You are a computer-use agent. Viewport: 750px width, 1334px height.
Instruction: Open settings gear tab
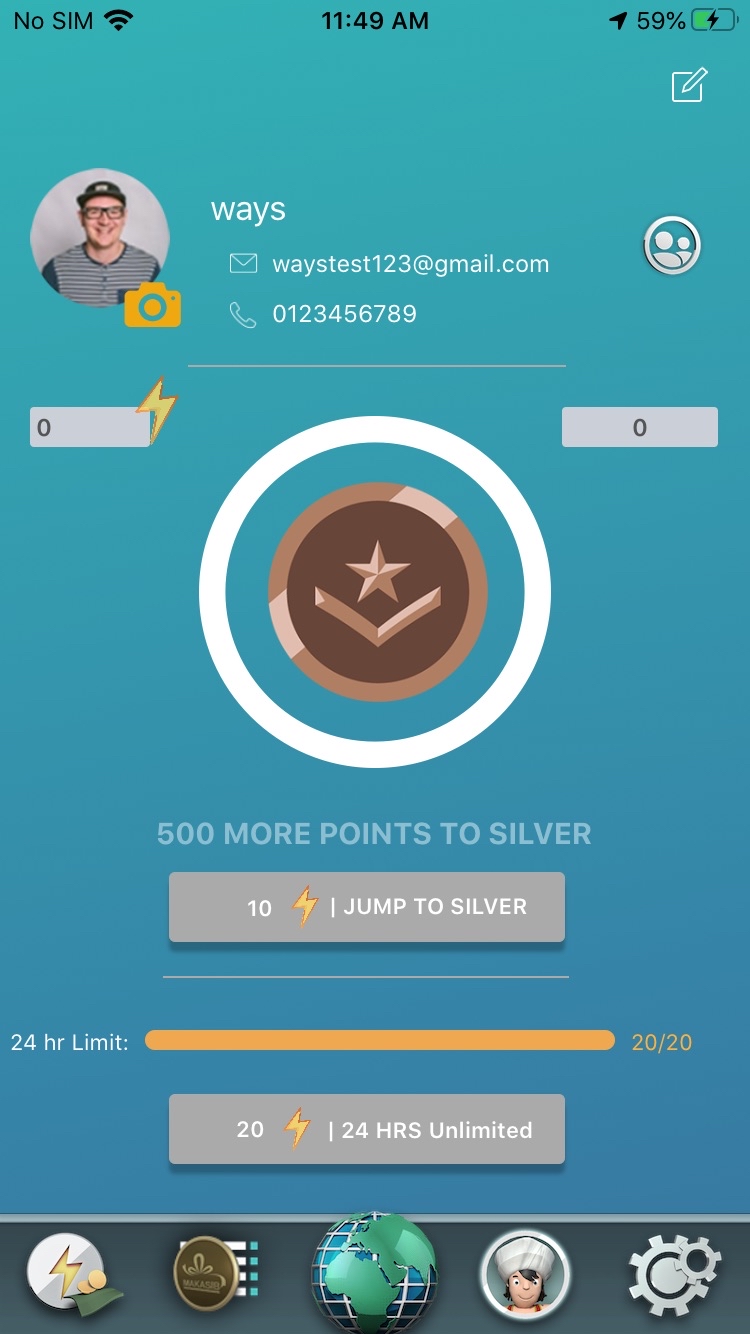click(674, 1274)
